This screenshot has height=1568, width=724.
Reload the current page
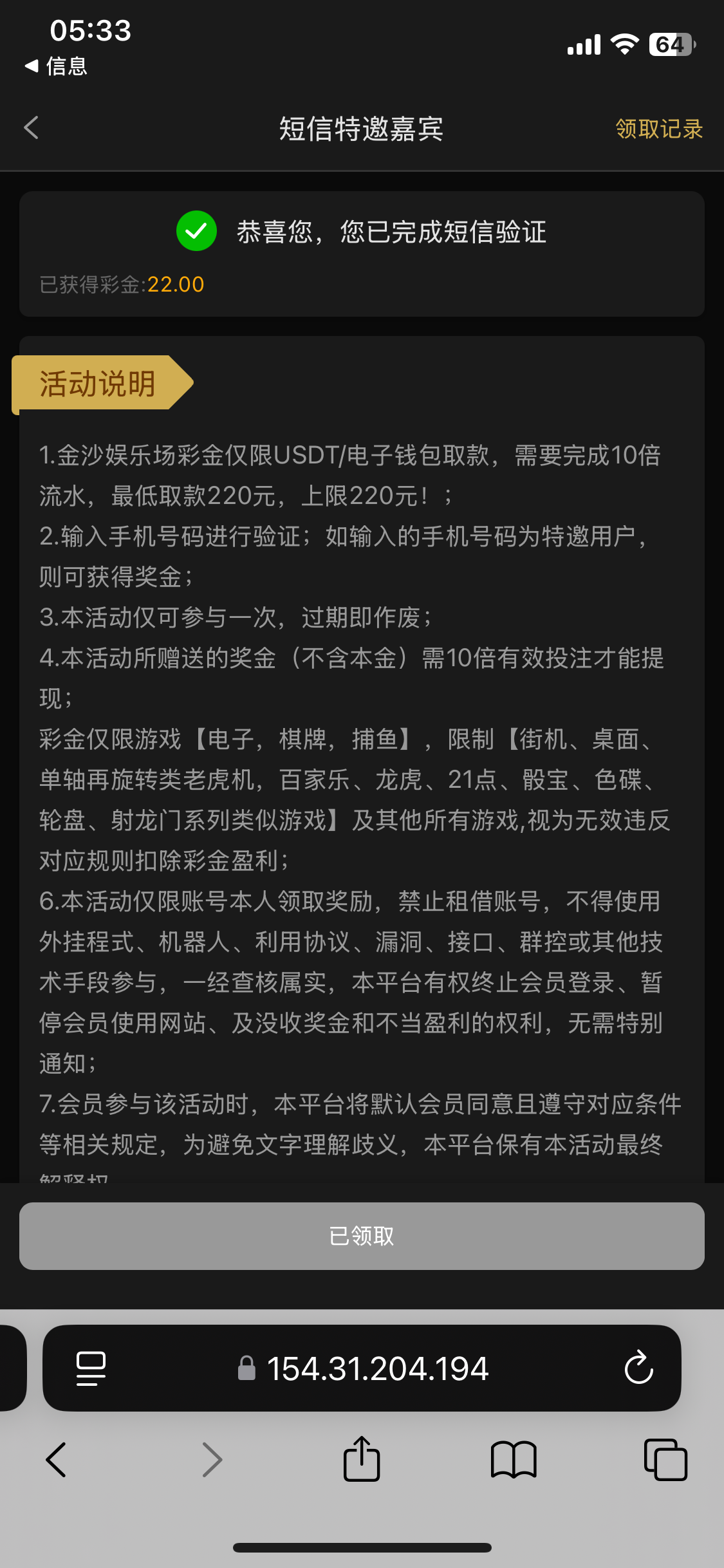638,1368
